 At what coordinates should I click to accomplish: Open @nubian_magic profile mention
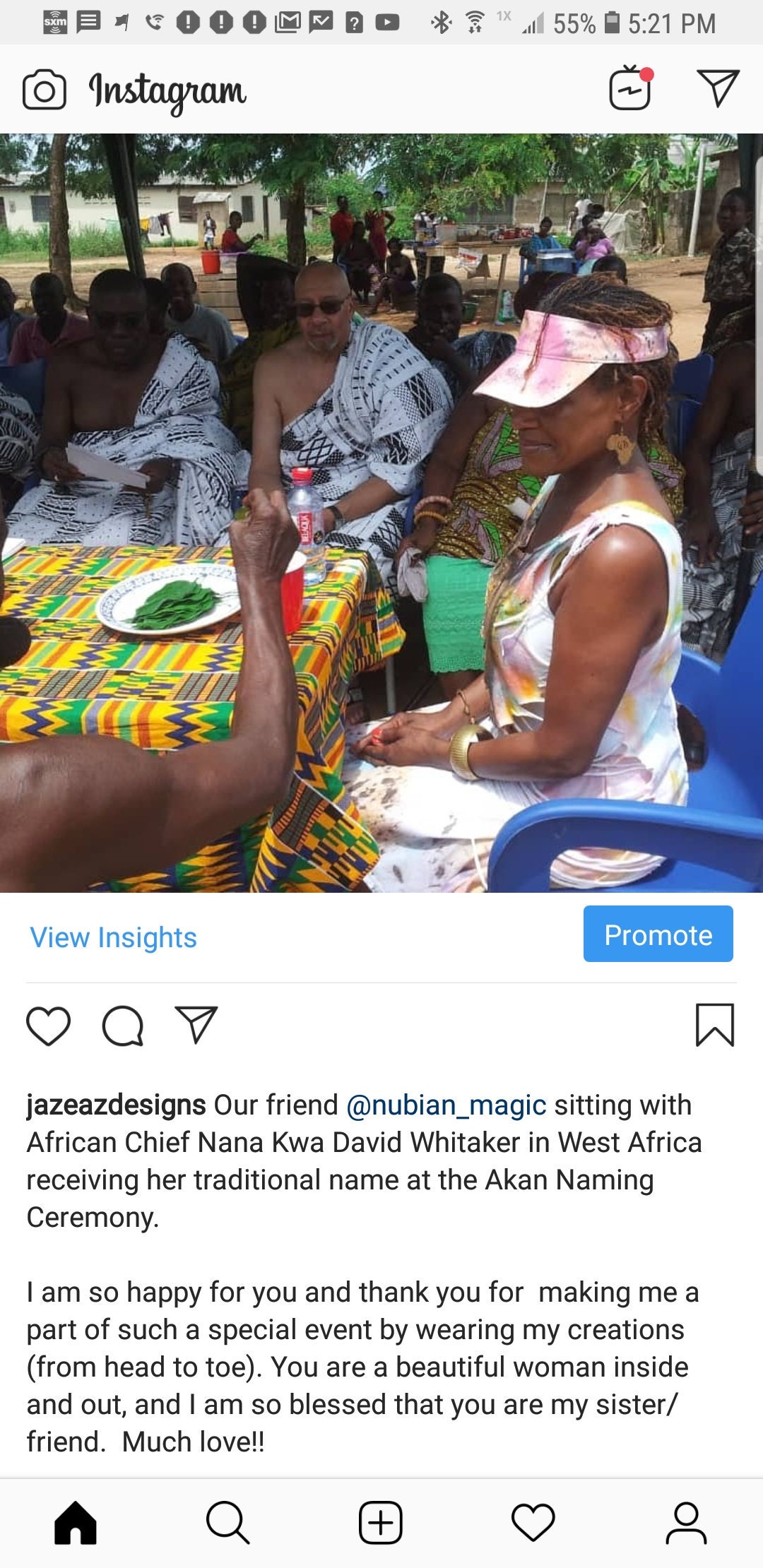446,1105
